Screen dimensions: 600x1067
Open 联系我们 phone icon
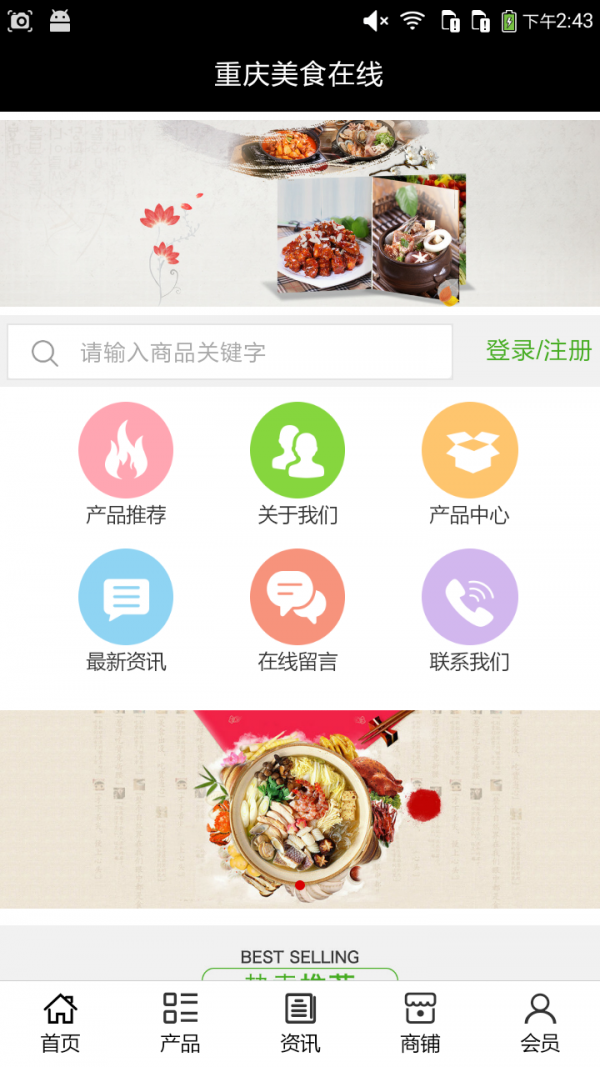[x=469, y=597]
